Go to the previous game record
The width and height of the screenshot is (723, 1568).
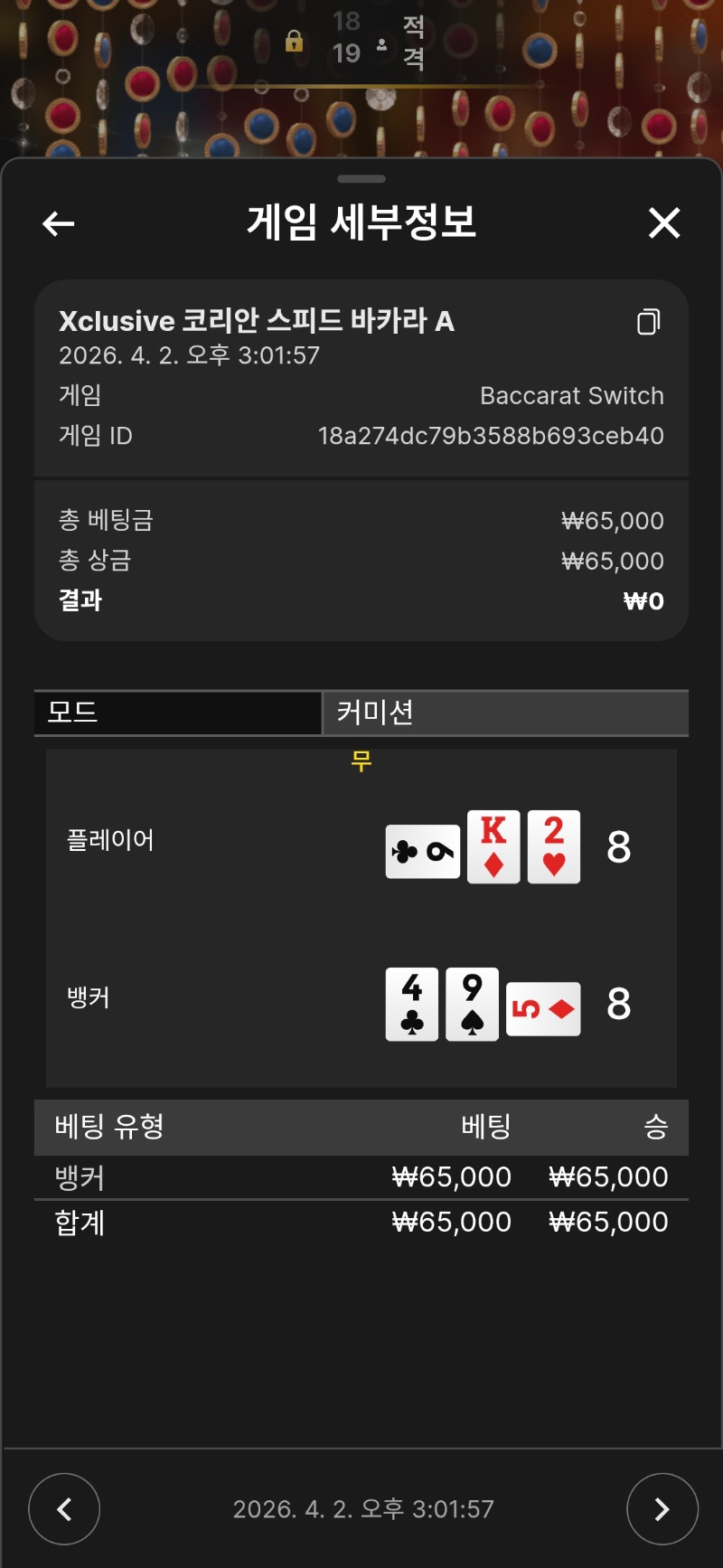coord(64,1509)
